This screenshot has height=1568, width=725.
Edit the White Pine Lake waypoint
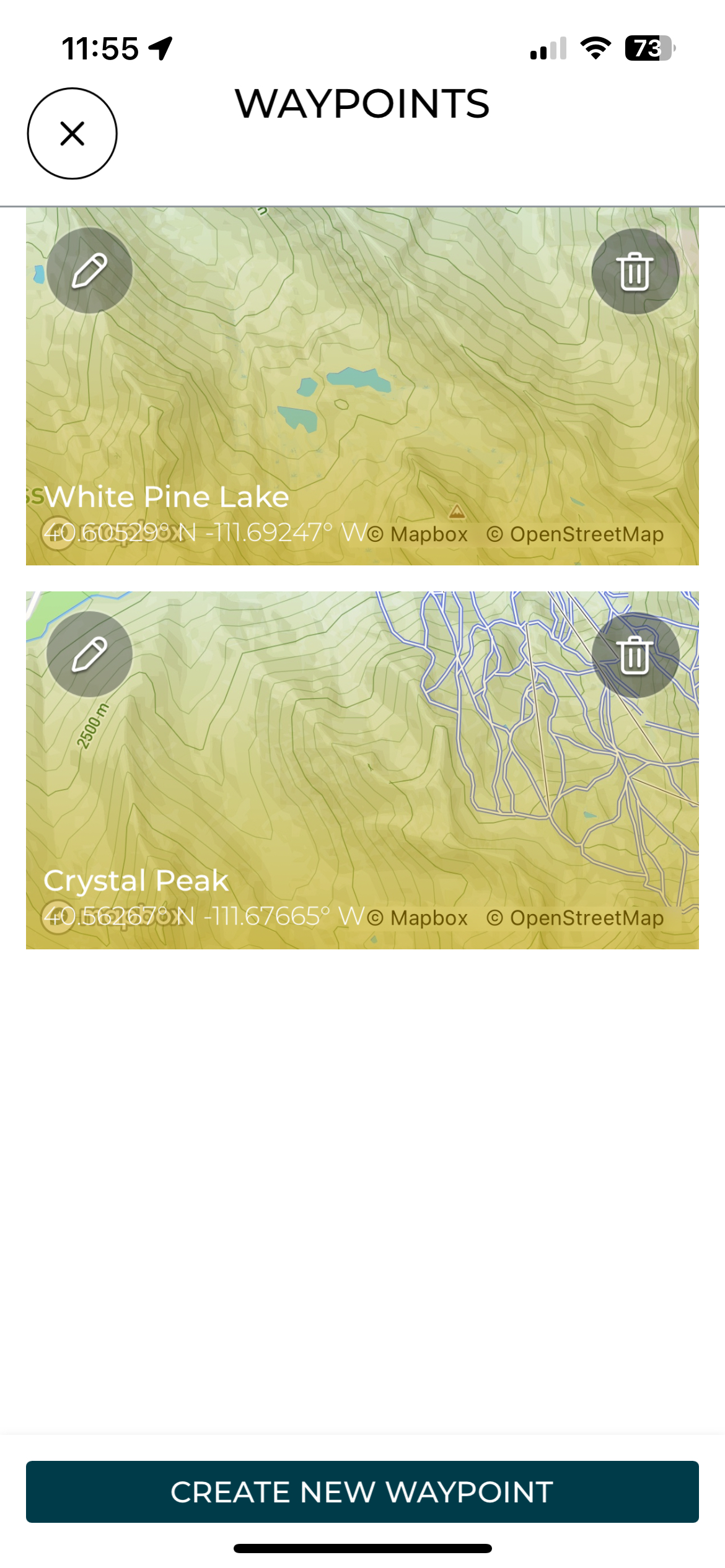90,271
